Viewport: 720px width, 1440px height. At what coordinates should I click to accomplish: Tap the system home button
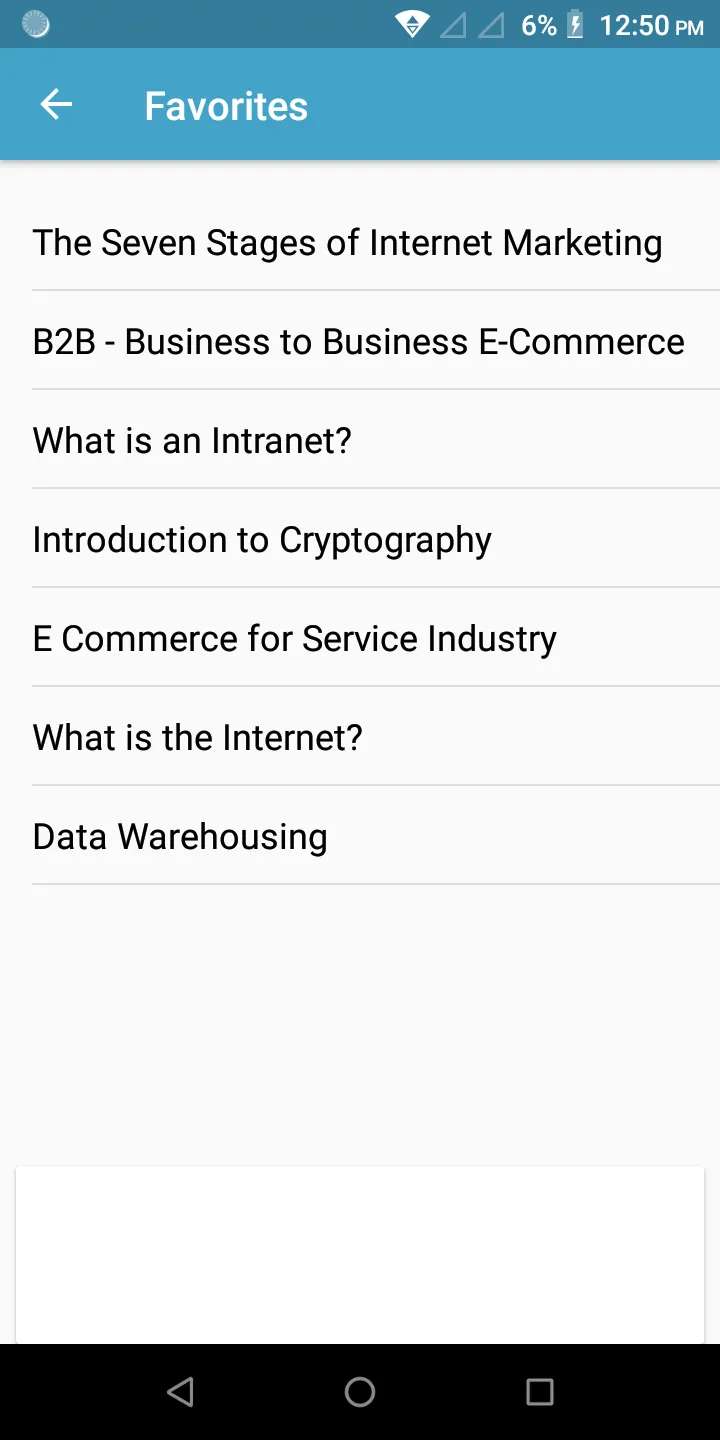pyautogui.click(x=360, y=1391)
